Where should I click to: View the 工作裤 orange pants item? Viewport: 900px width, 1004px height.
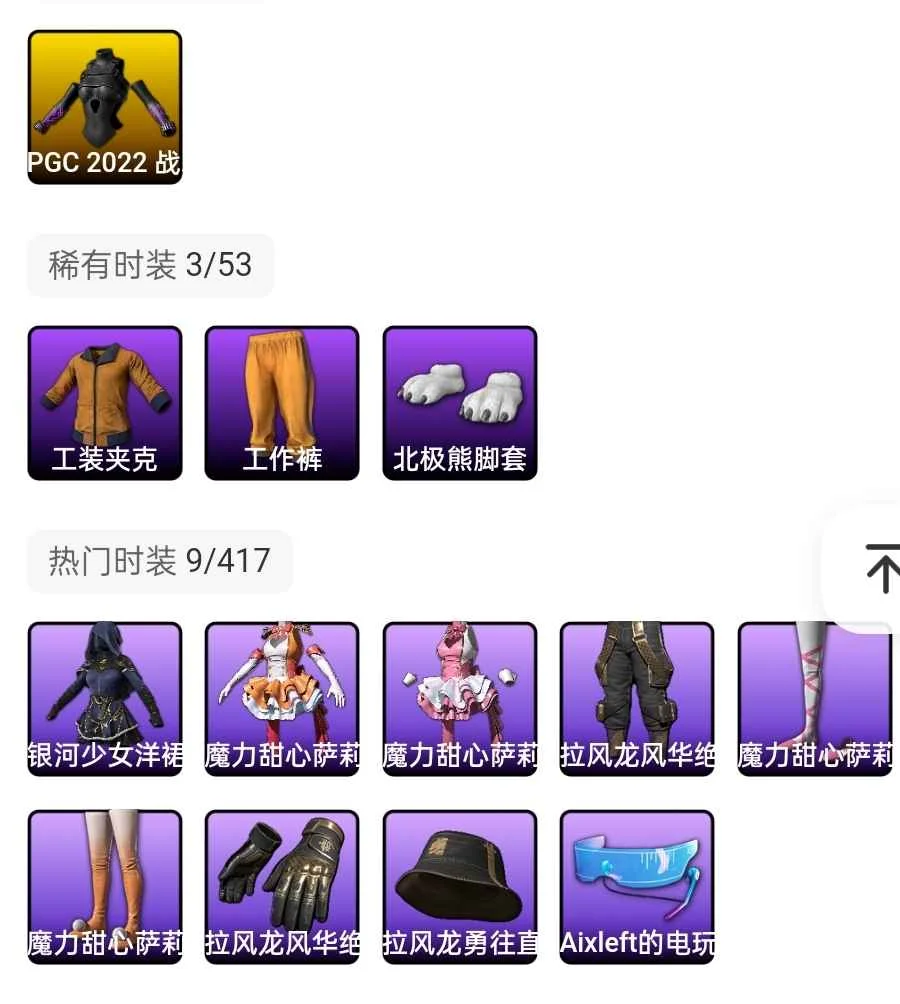[x=282, y=403]
